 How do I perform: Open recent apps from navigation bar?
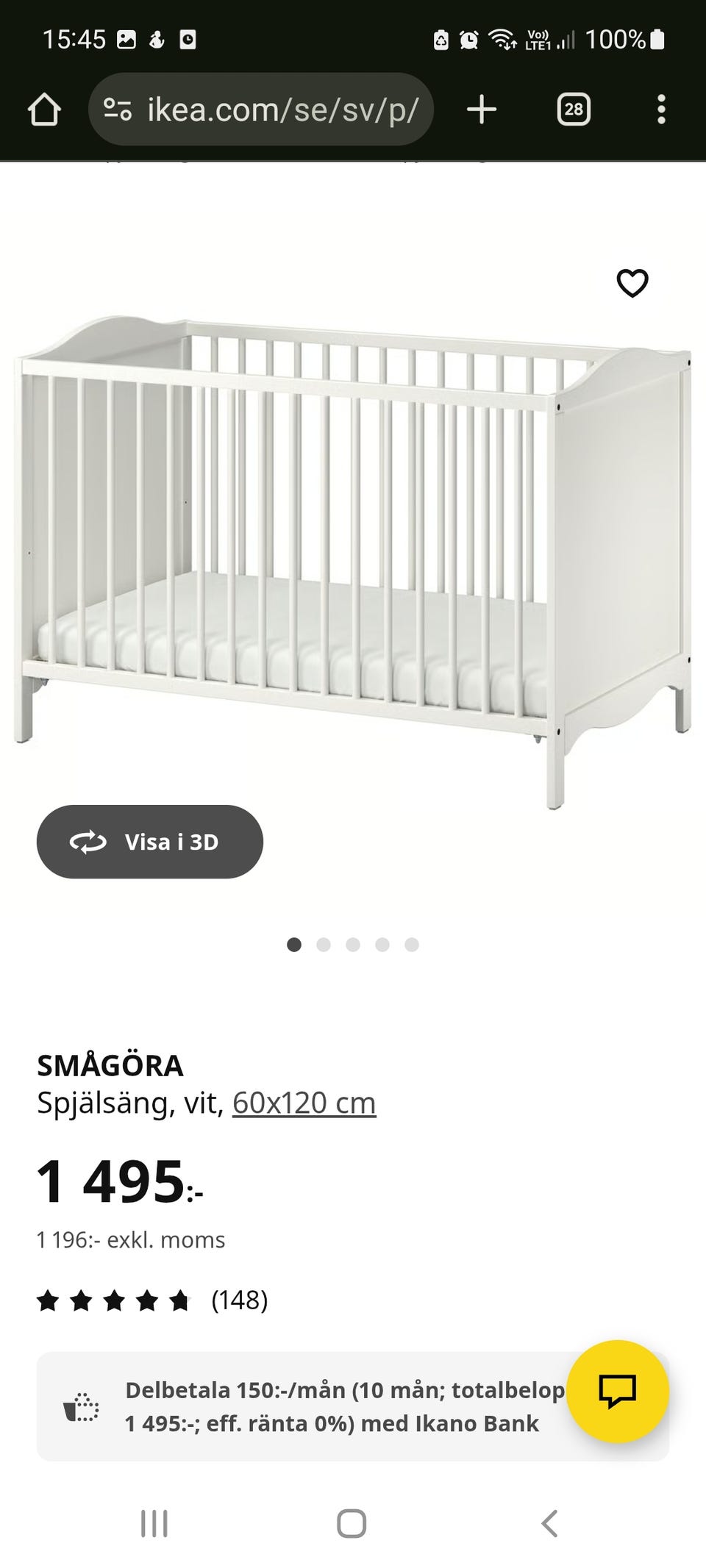[x=154, y=1523]
